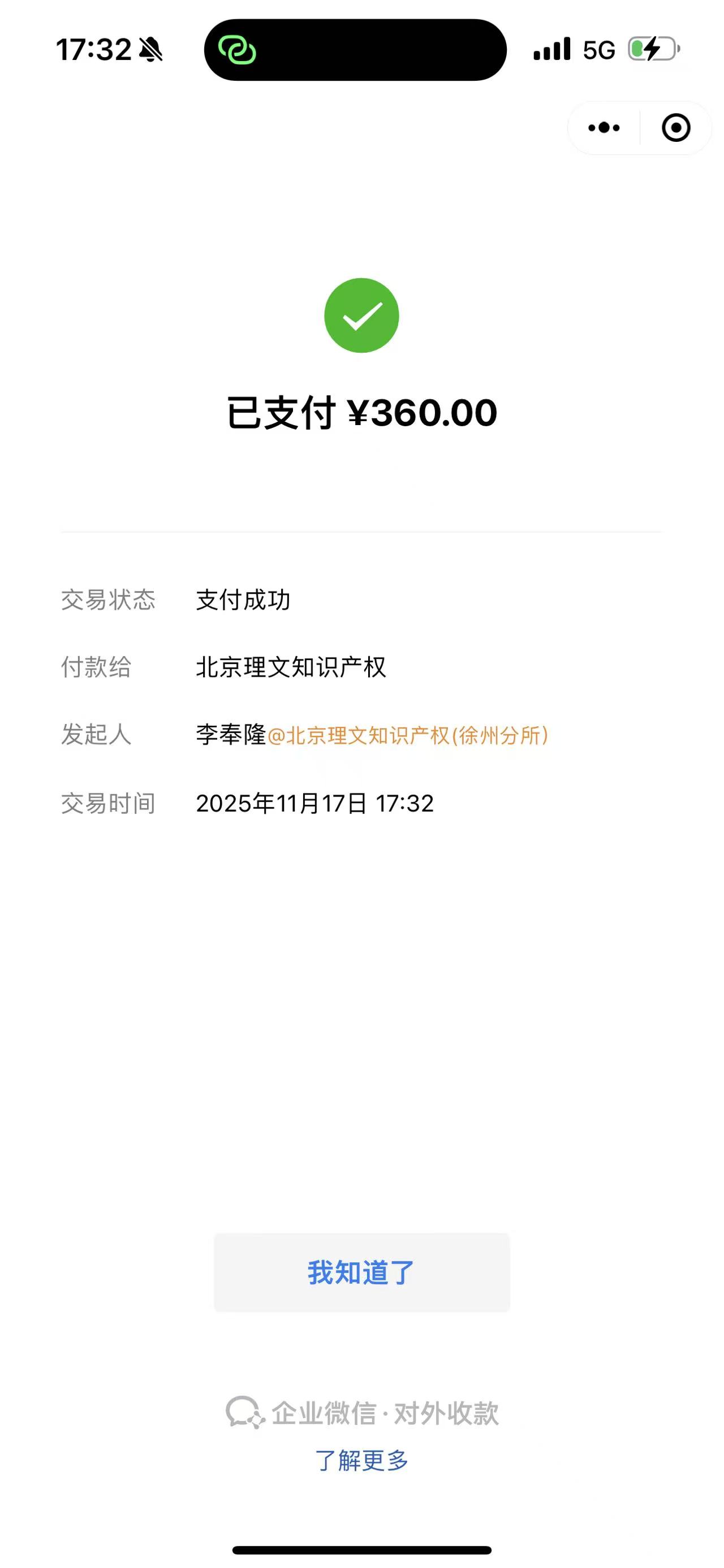Open the mini program more options menu
The image size is (724, 1568).
[x=604, y=128]
